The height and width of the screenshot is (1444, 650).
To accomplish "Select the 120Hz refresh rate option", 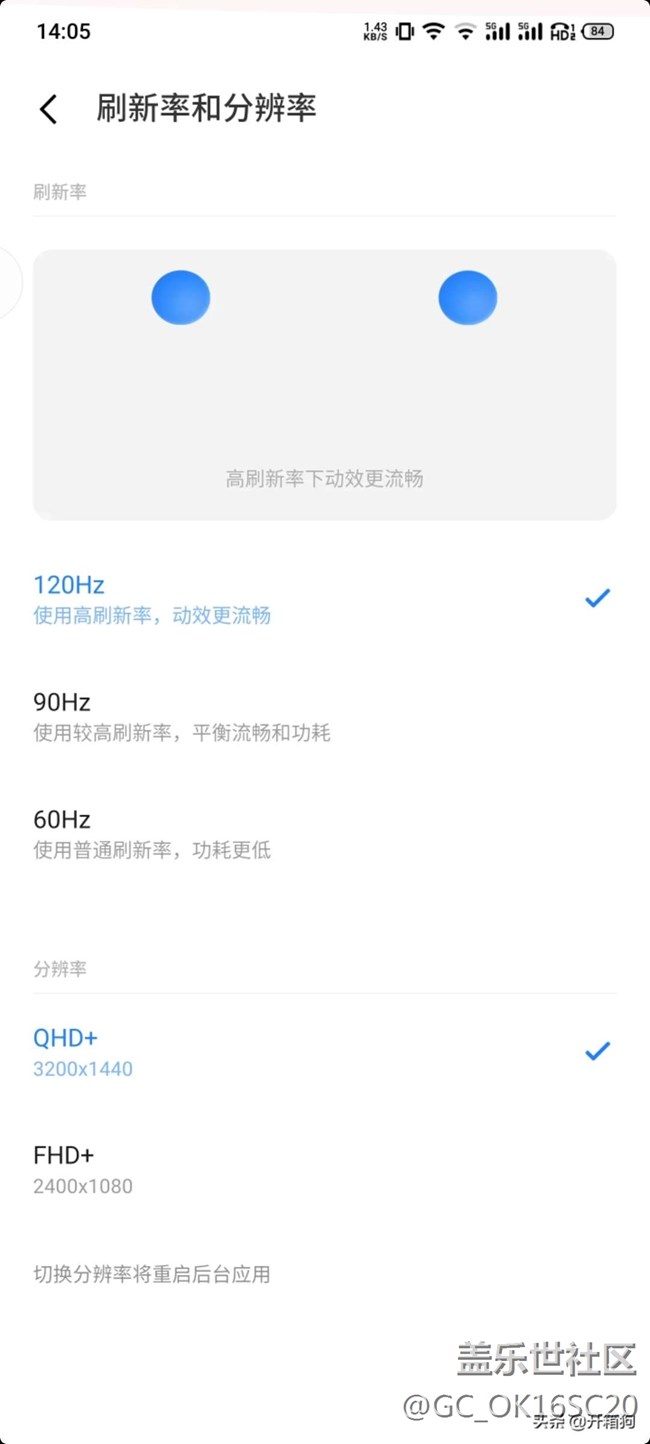I will point(325,598).
